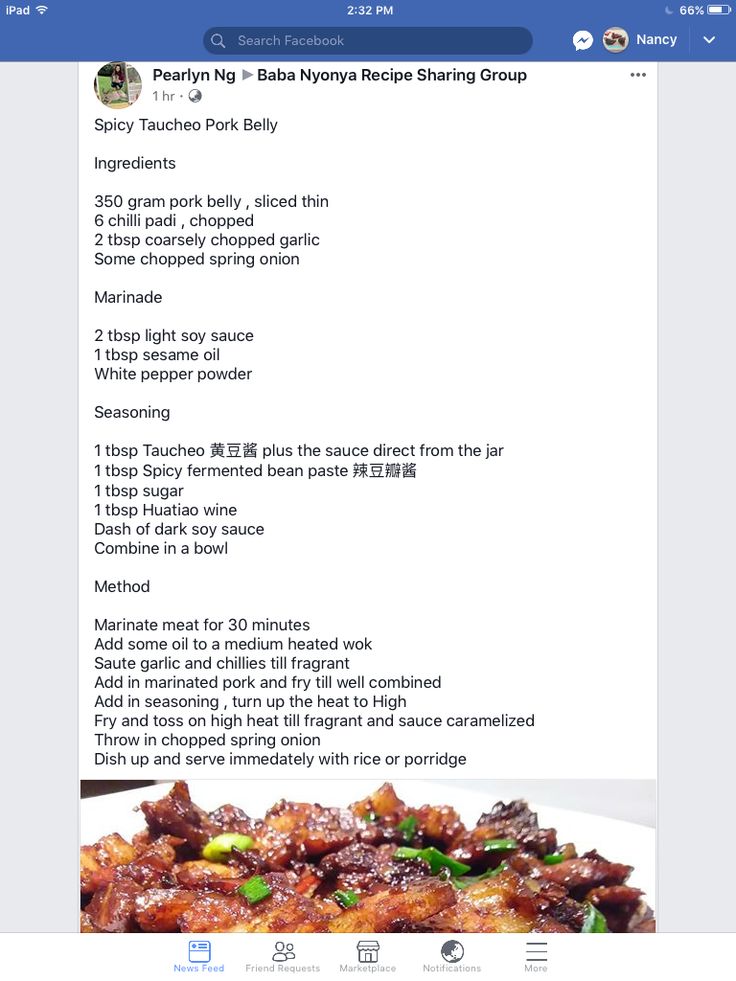Viewport: 736px width, 981px height.
Task: Check the Notifications tab
Action: [452, 956]
